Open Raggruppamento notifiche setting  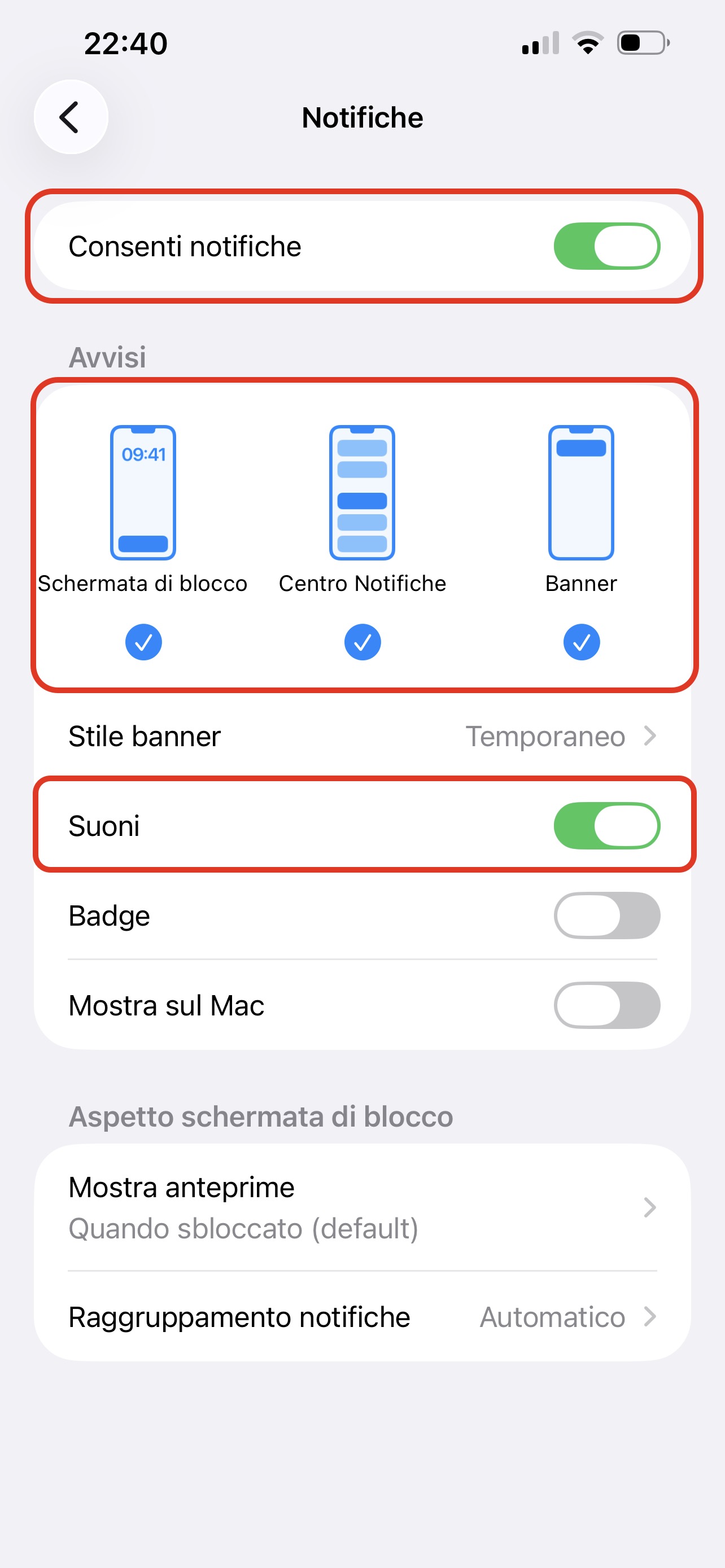[x=362, y=1317]
